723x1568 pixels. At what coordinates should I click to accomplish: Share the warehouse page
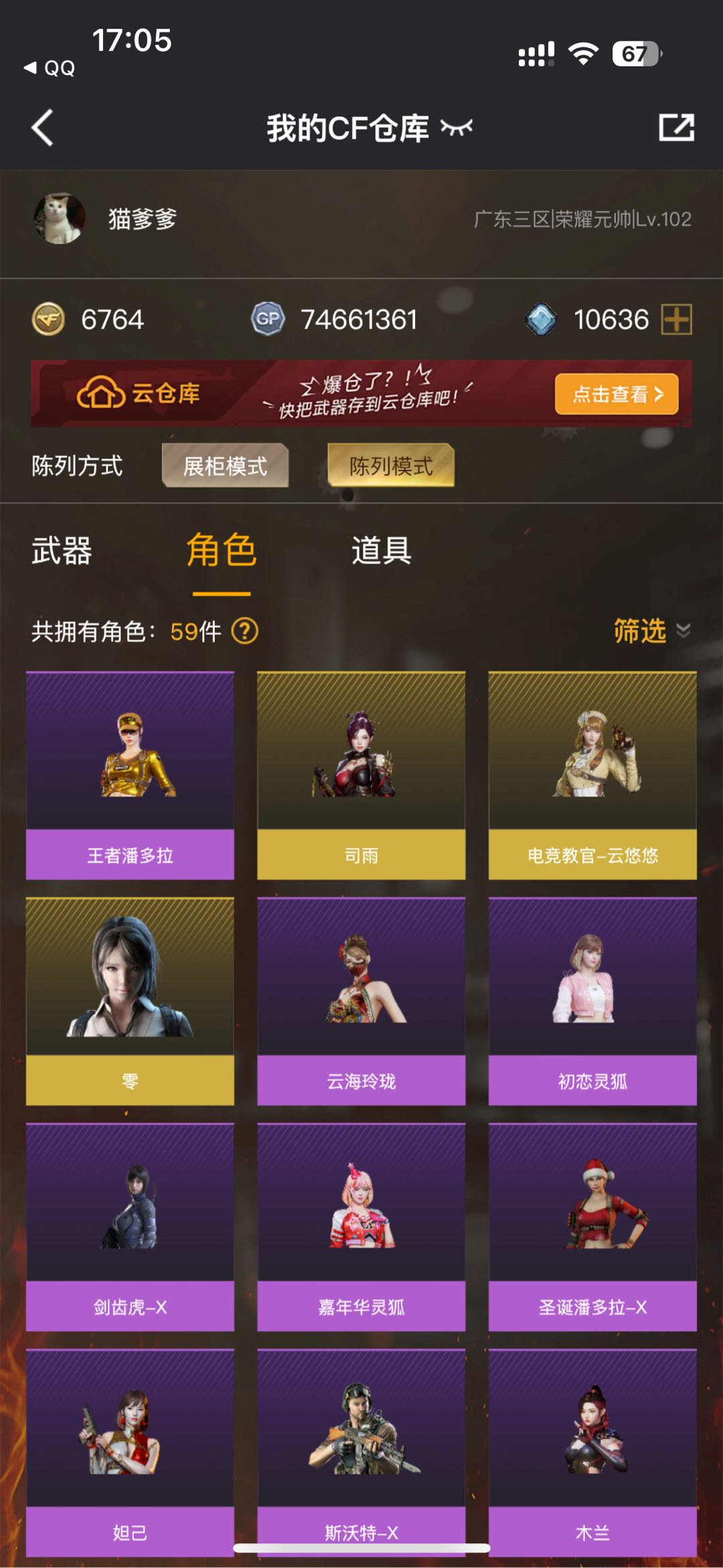[x=676, y=127]
